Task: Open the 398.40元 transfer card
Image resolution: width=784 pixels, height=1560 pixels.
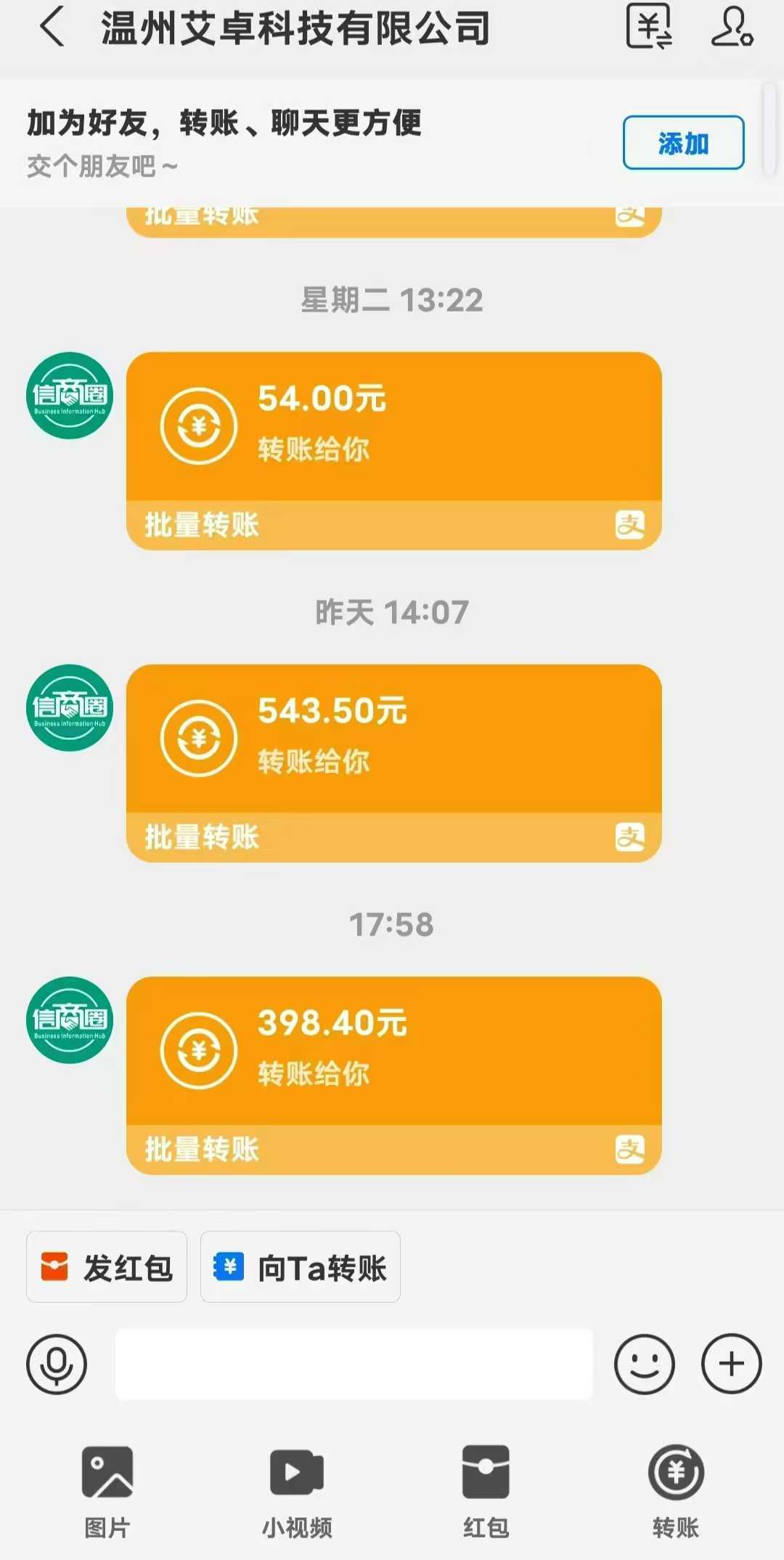Action: pos(394,1076)
